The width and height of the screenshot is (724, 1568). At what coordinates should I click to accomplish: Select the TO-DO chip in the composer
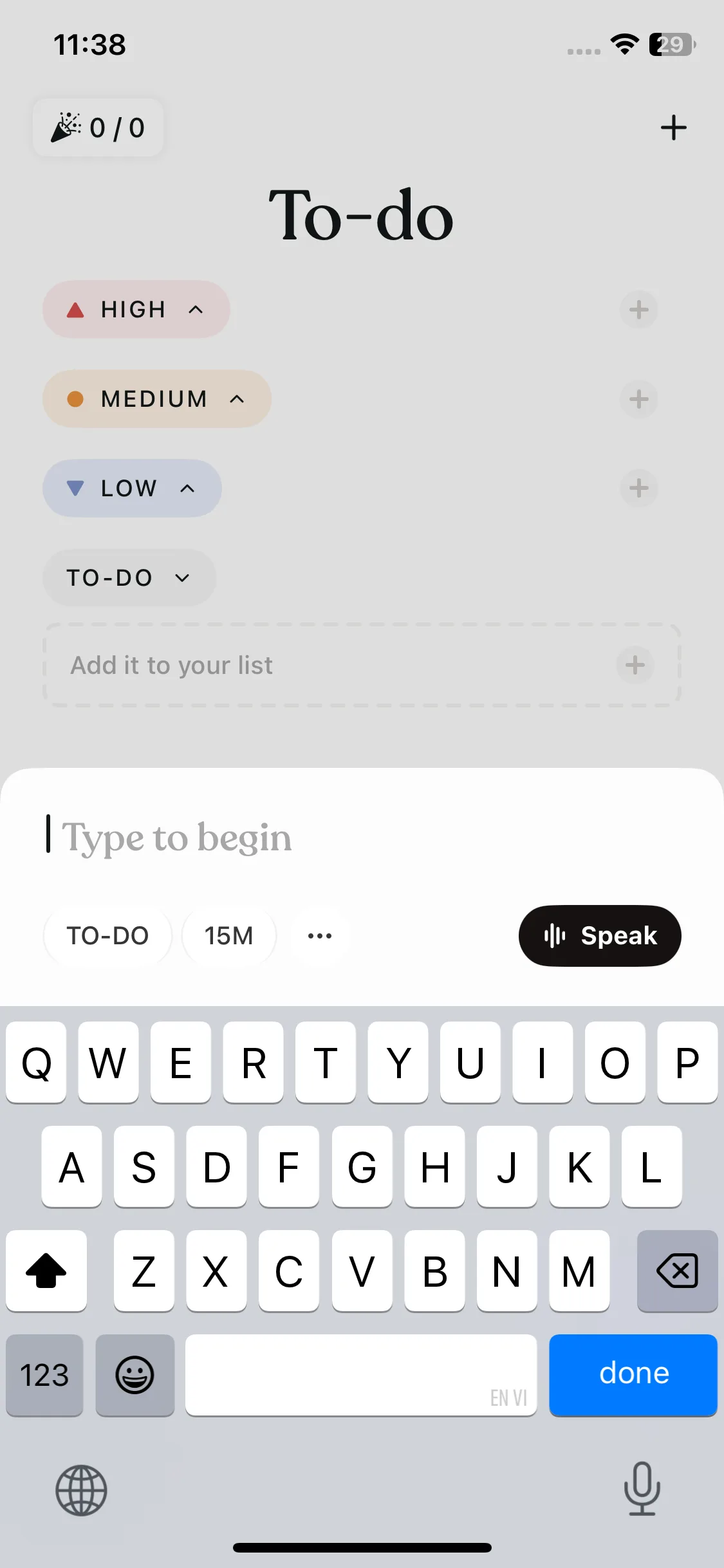point(107,936)
